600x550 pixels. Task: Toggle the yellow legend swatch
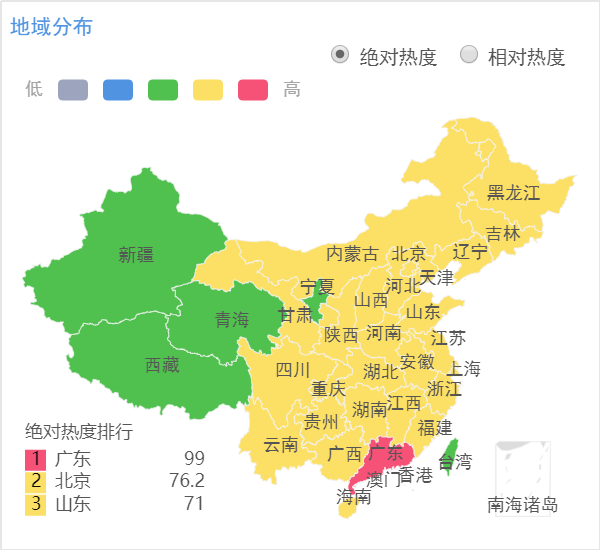pos(208,90)
